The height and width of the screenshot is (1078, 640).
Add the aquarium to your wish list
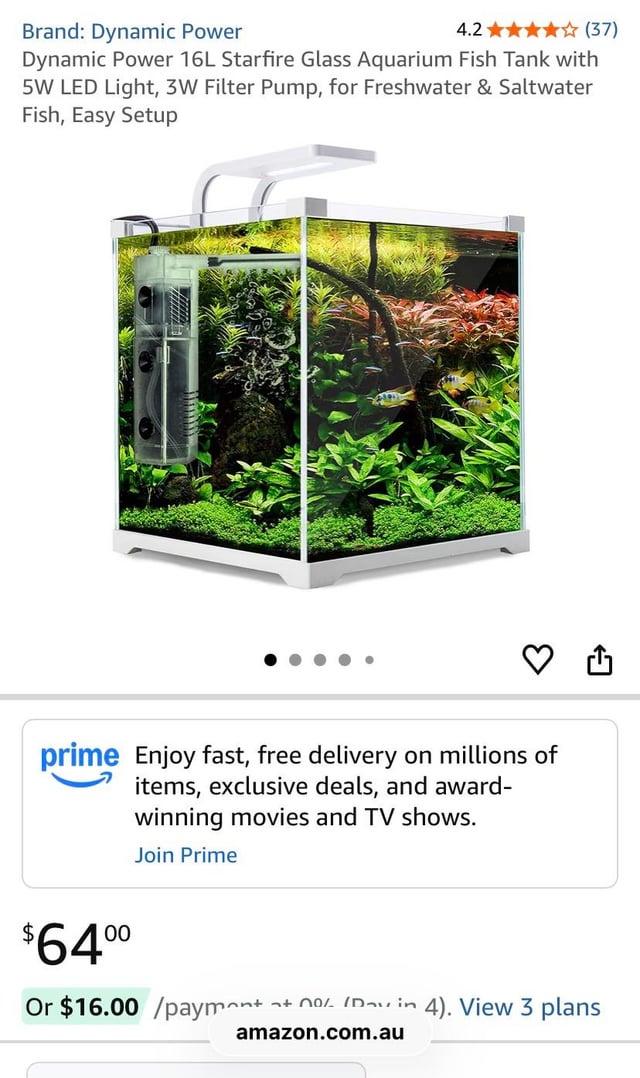[x=538, y=659]
